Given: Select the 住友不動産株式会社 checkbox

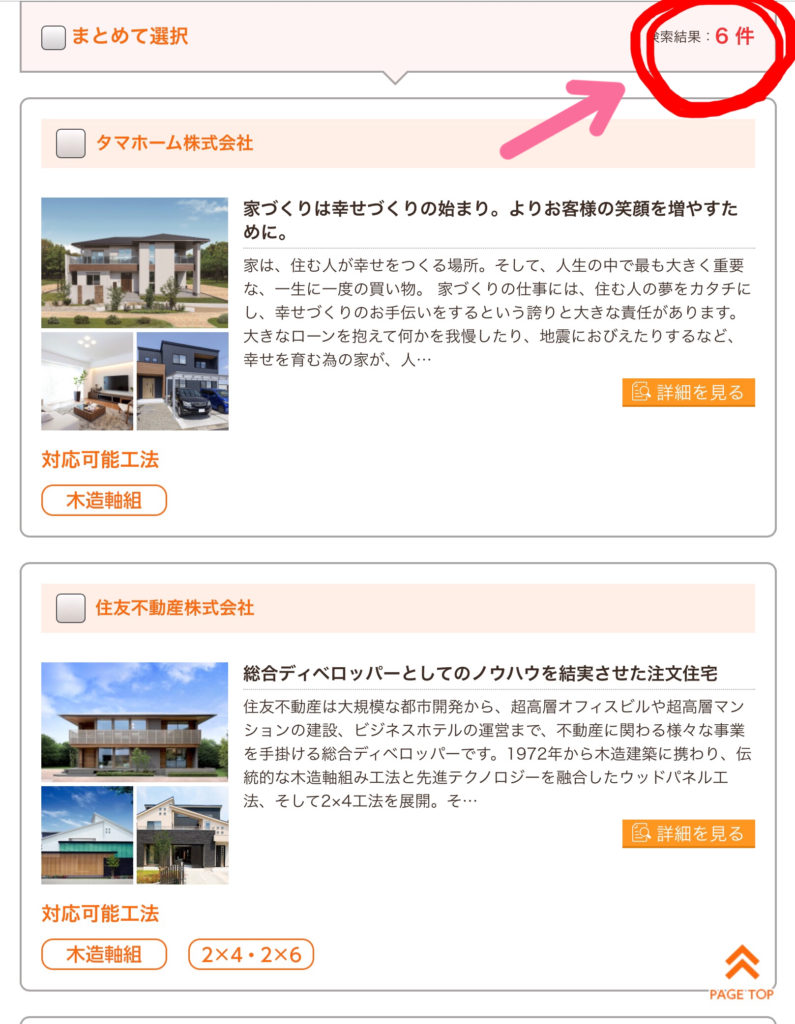Looking at the screenshot, I should click(71, 608).
